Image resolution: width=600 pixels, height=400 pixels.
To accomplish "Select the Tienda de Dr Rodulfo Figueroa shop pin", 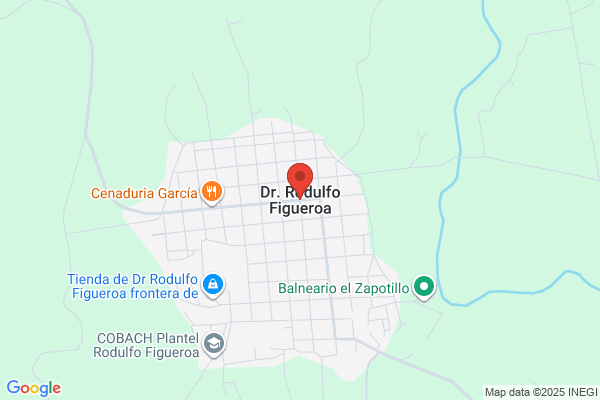I will tap(213, 285).
